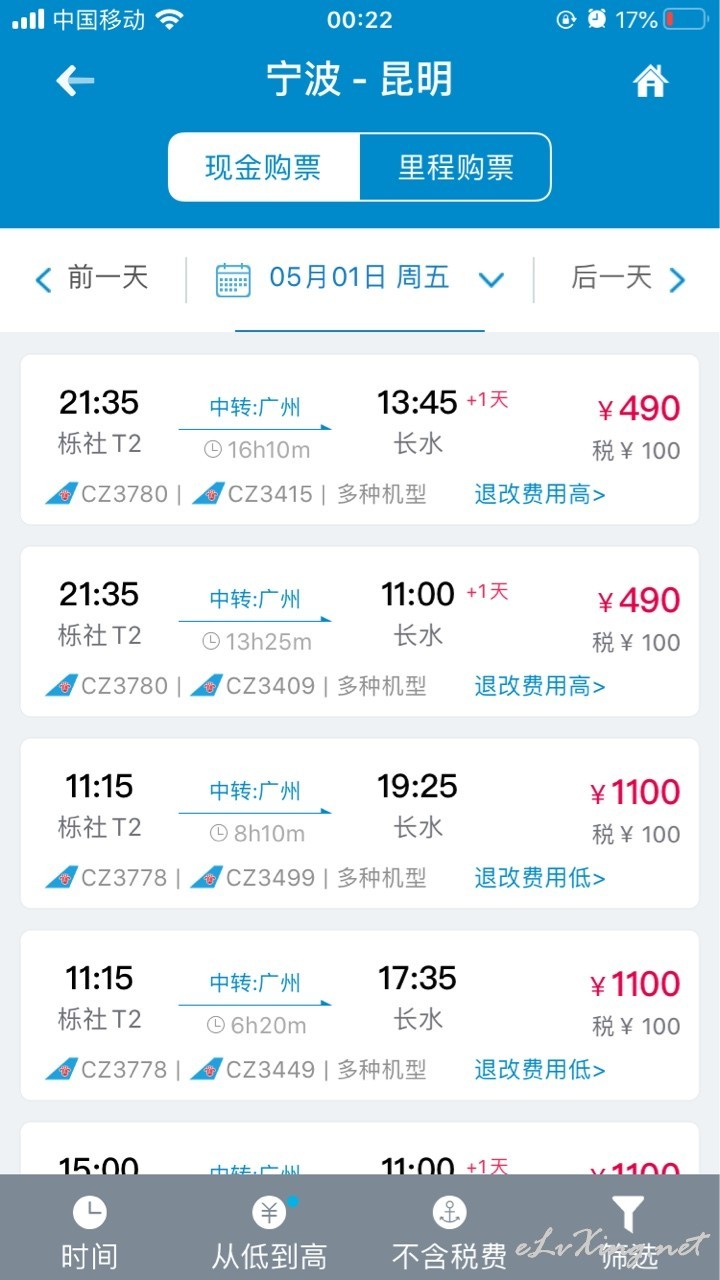View 退改费用高 rules for CZ3409 flight
Viewport: 720px width, 1280px height.
[540, 686]
